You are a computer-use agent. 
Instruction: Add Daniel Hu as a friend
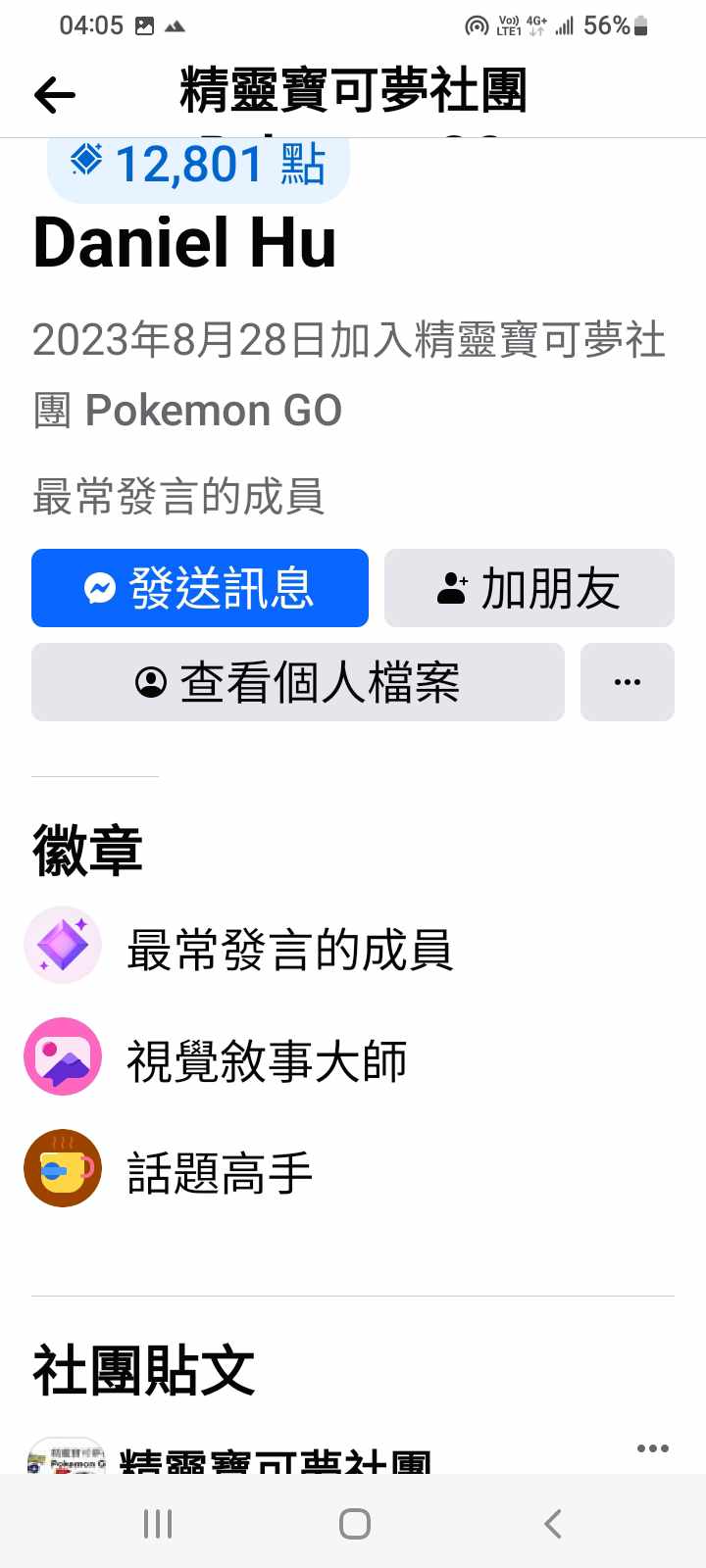529,588
